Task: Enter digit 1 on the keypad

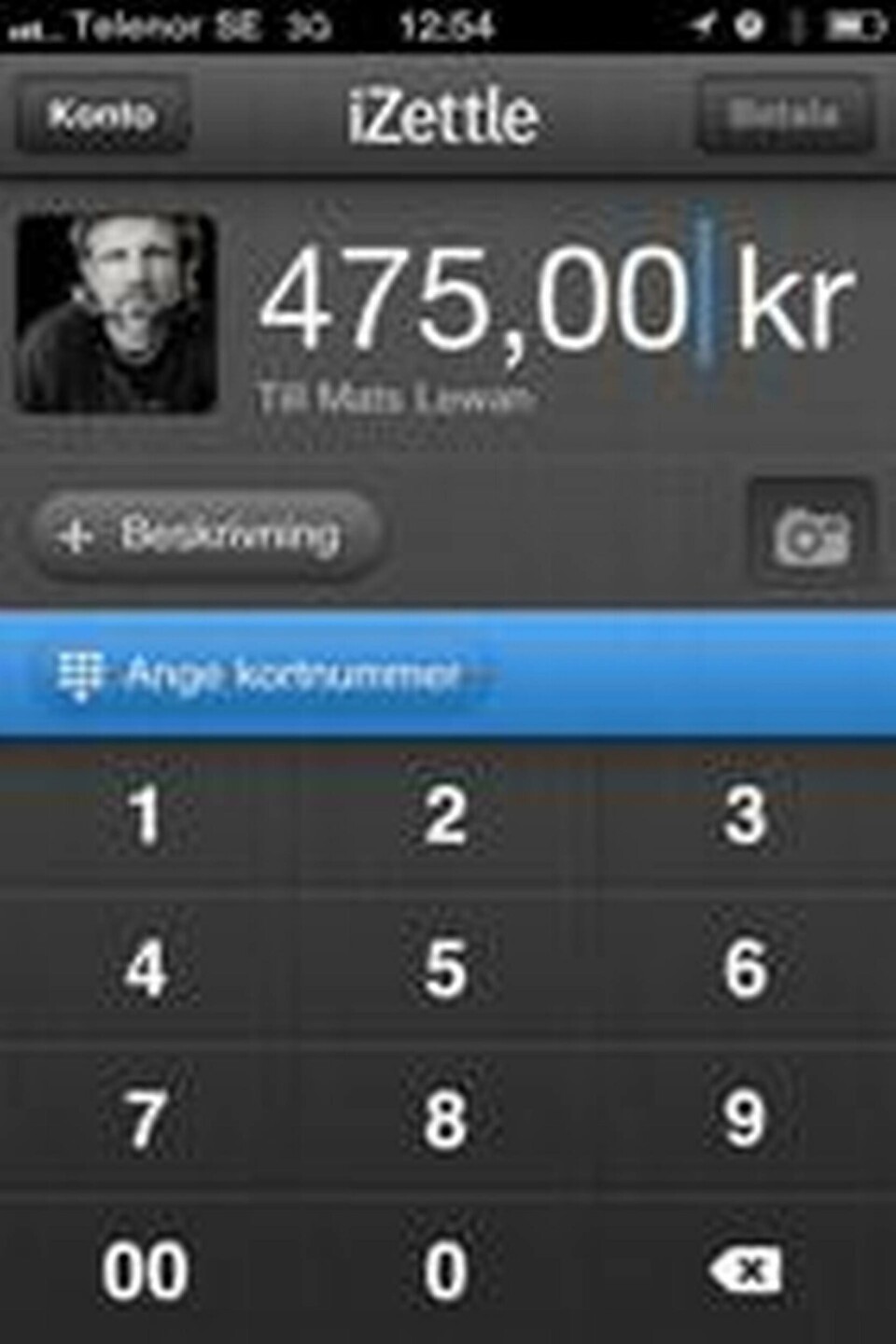Action: 146,817
